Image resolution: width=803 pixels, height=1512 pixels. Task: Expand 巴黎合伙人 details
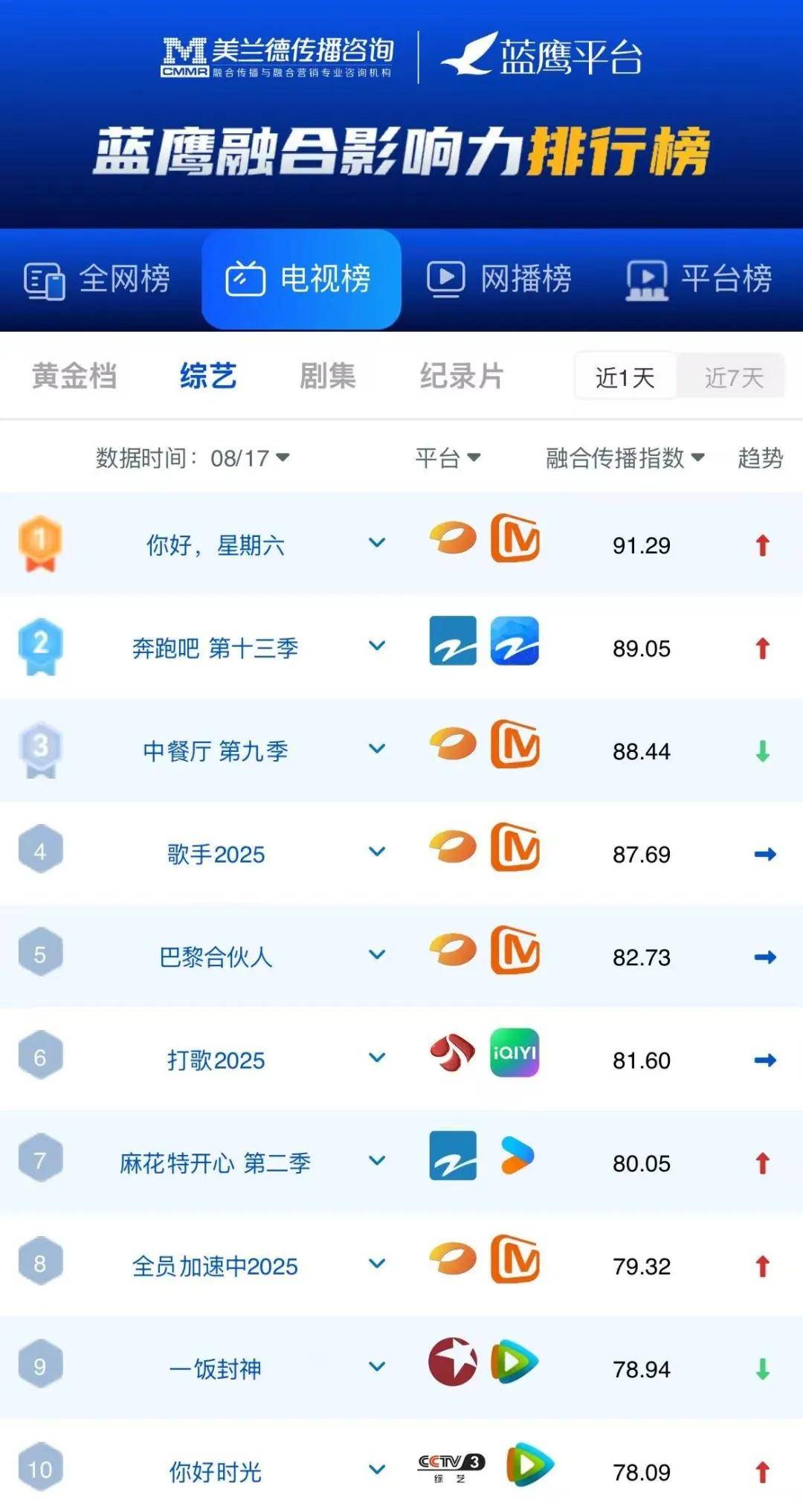(377, 954)
